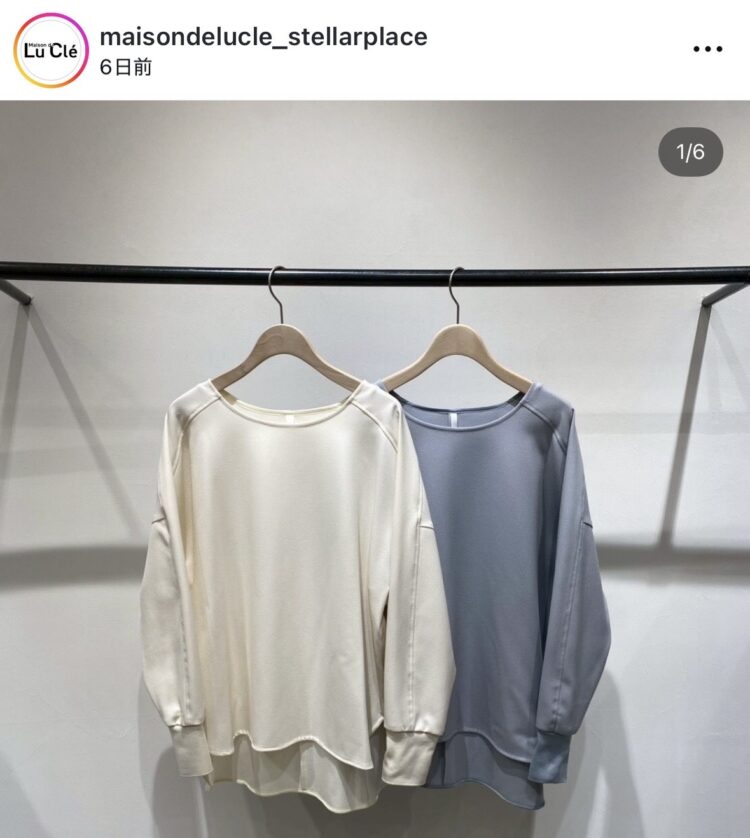Open maisondelucle_stellarplace profile link
Image resolution: width=750 pixels, height=838 pixels.
(263, 37)
